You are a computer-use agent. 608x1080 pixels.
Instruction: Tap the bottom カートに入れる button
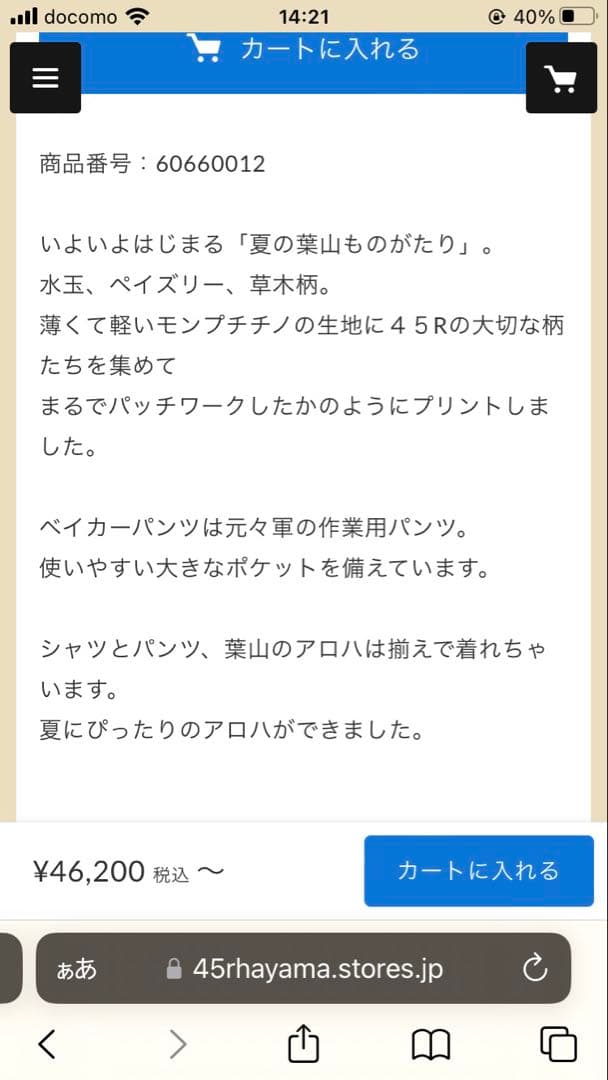point(478,871)
